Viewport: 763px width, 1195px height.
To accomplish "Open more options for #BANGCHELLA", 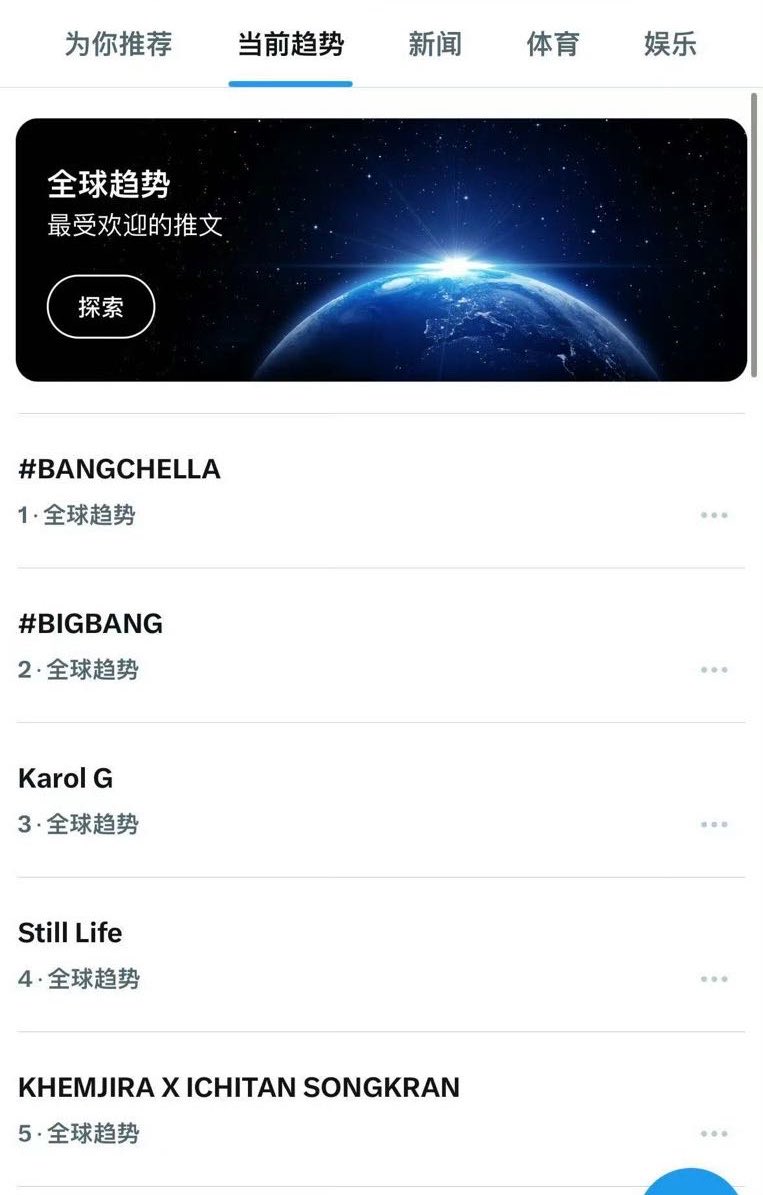I will pos(714,515).
